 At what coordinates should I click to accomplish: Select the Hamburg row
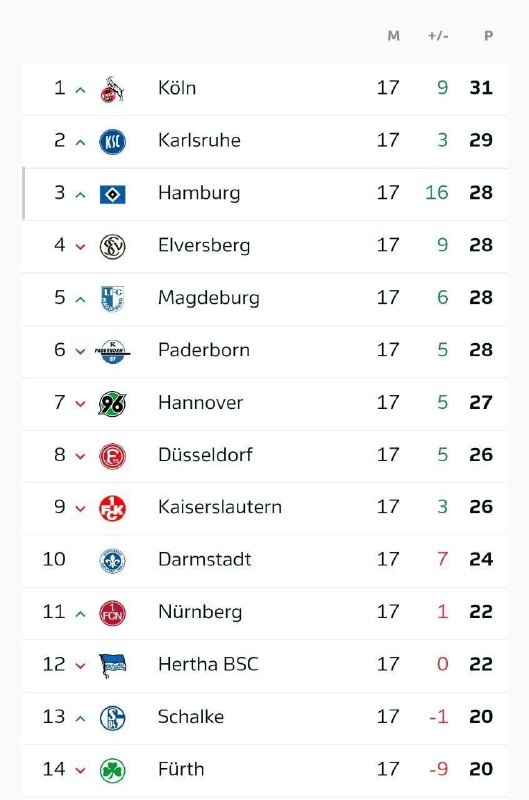[264, 194]
